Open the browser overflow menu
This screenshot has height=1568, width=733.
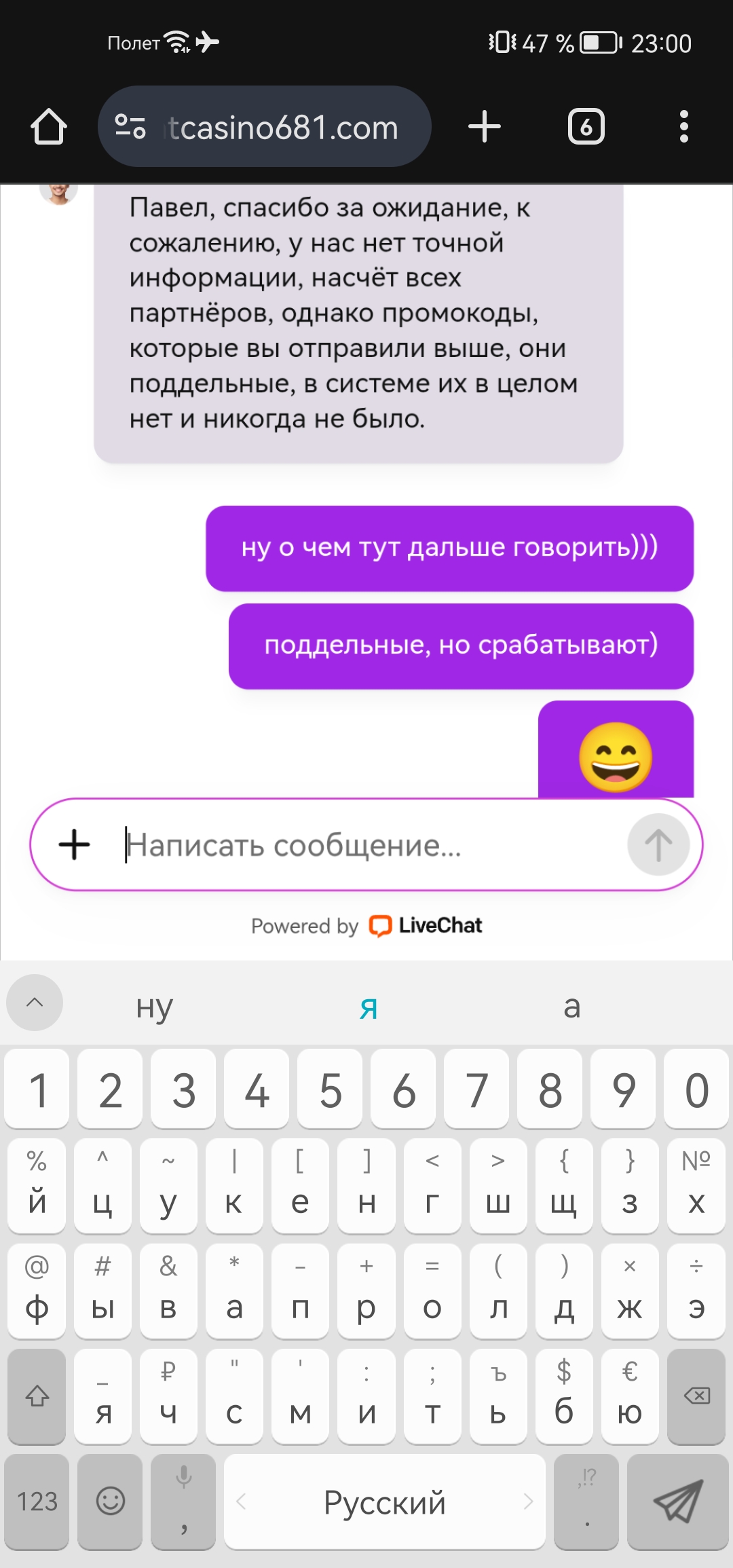click(683, 127)
